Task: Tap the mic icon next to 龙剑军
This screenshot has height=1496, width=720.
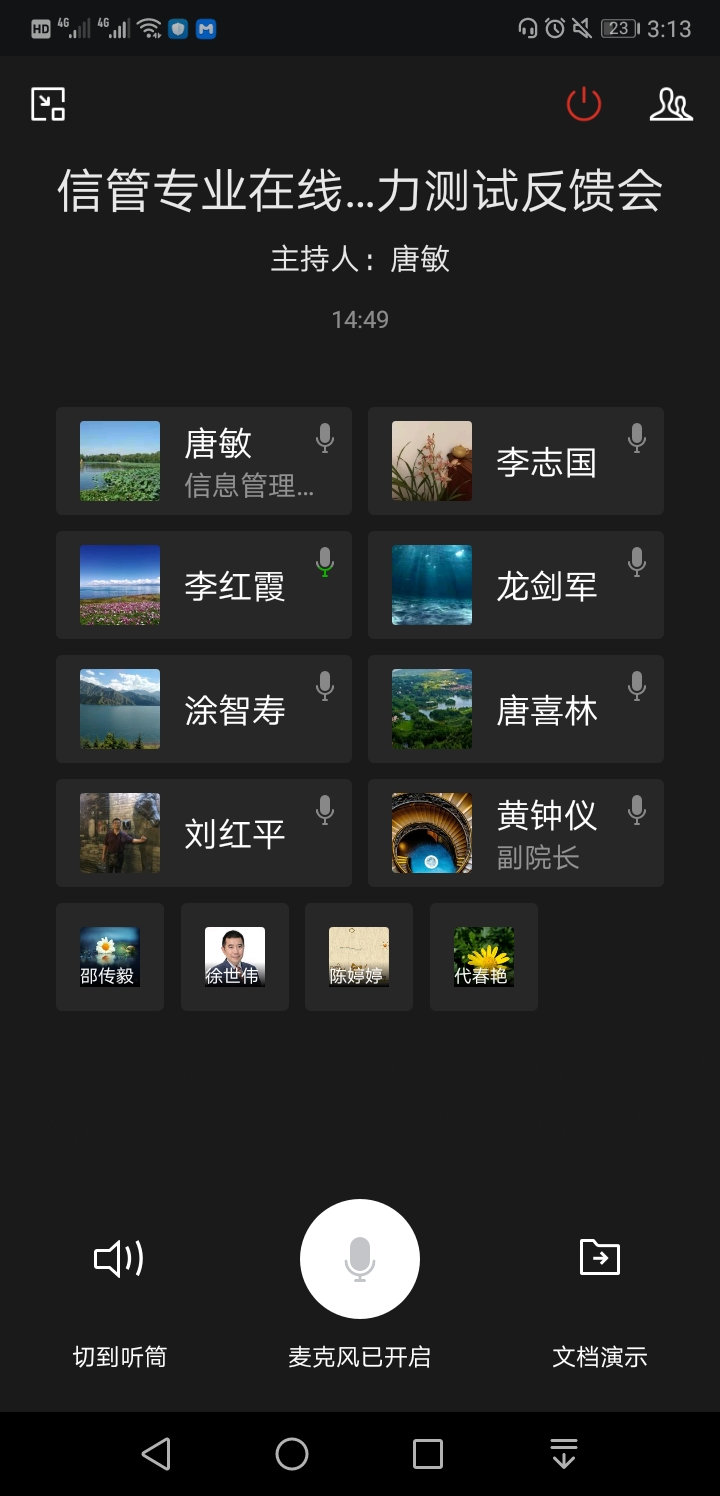Action: coord(636,562)
